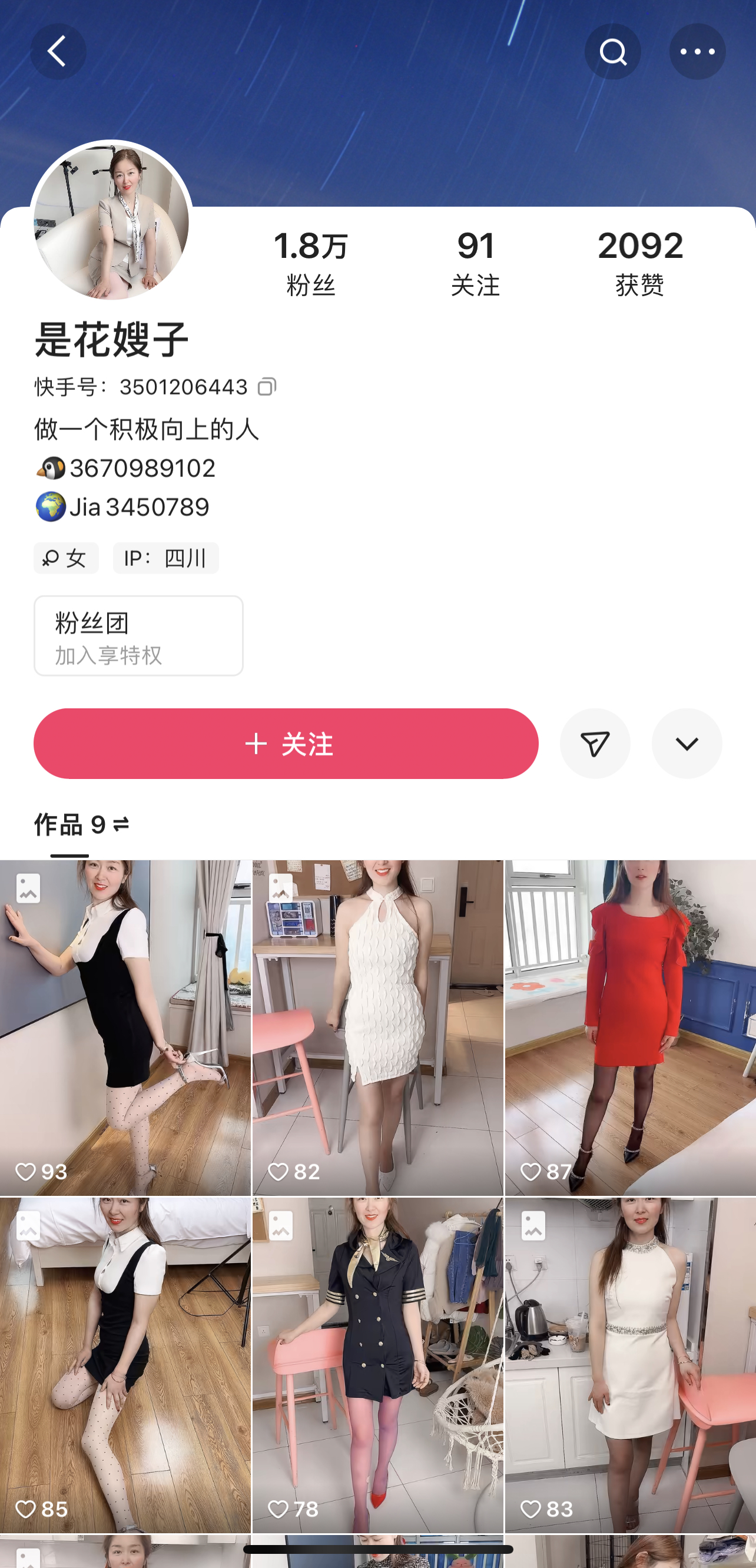The image size is (756, 1568).
Task: Switch sort order on 作品 9 tab
Action: coord(121,825)
